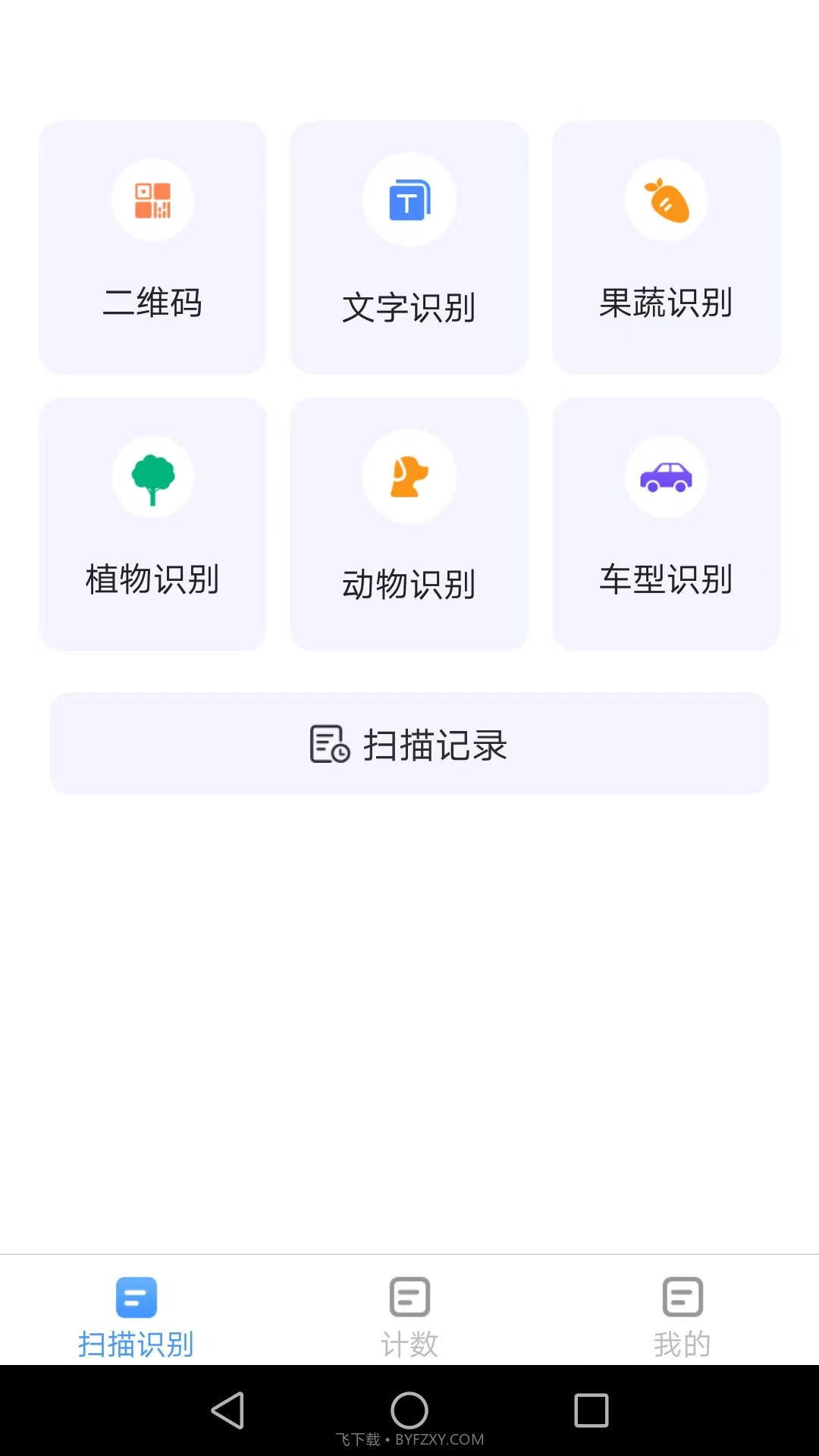Click the 植物识别 card label

pyautogui.click(x=152, y=579)
